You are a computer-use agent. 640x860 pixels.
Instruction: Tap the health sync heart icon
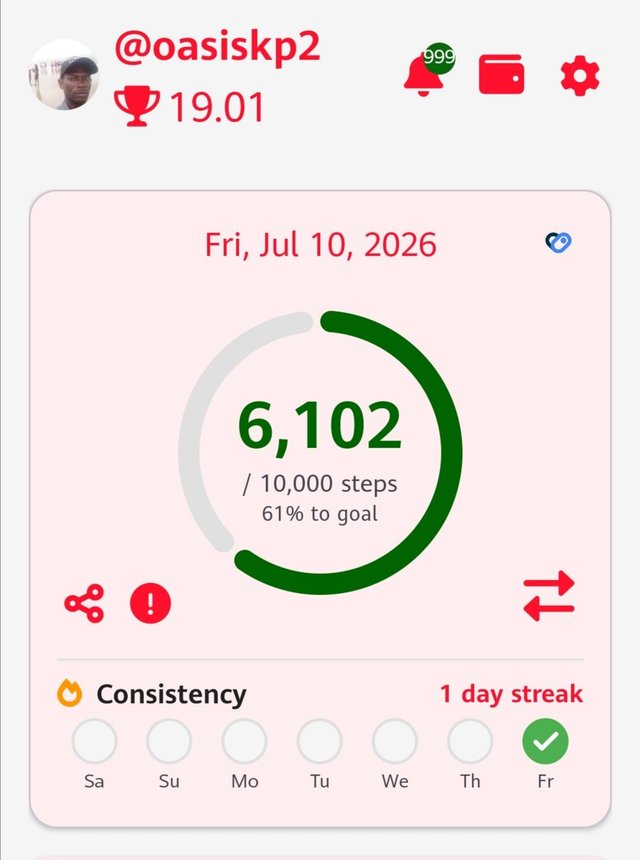(x=558, y=242)
